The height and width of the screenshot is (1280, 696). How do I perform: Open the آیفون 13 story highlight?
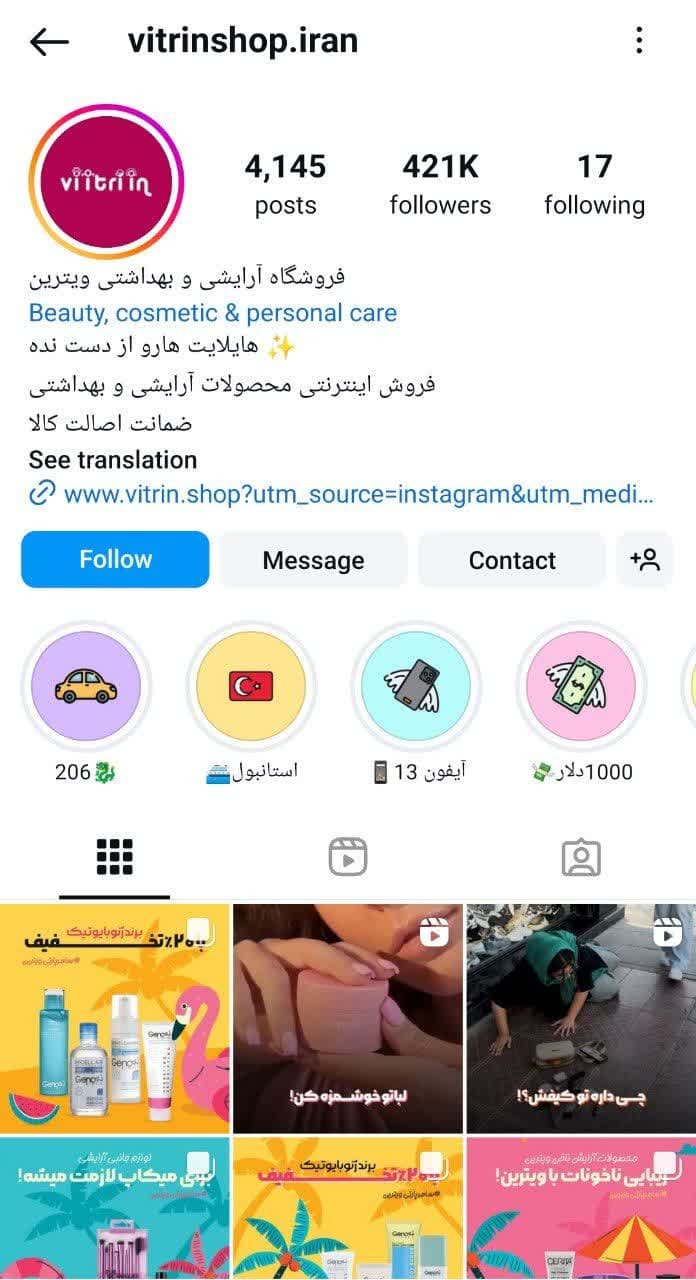click(416, 687)
